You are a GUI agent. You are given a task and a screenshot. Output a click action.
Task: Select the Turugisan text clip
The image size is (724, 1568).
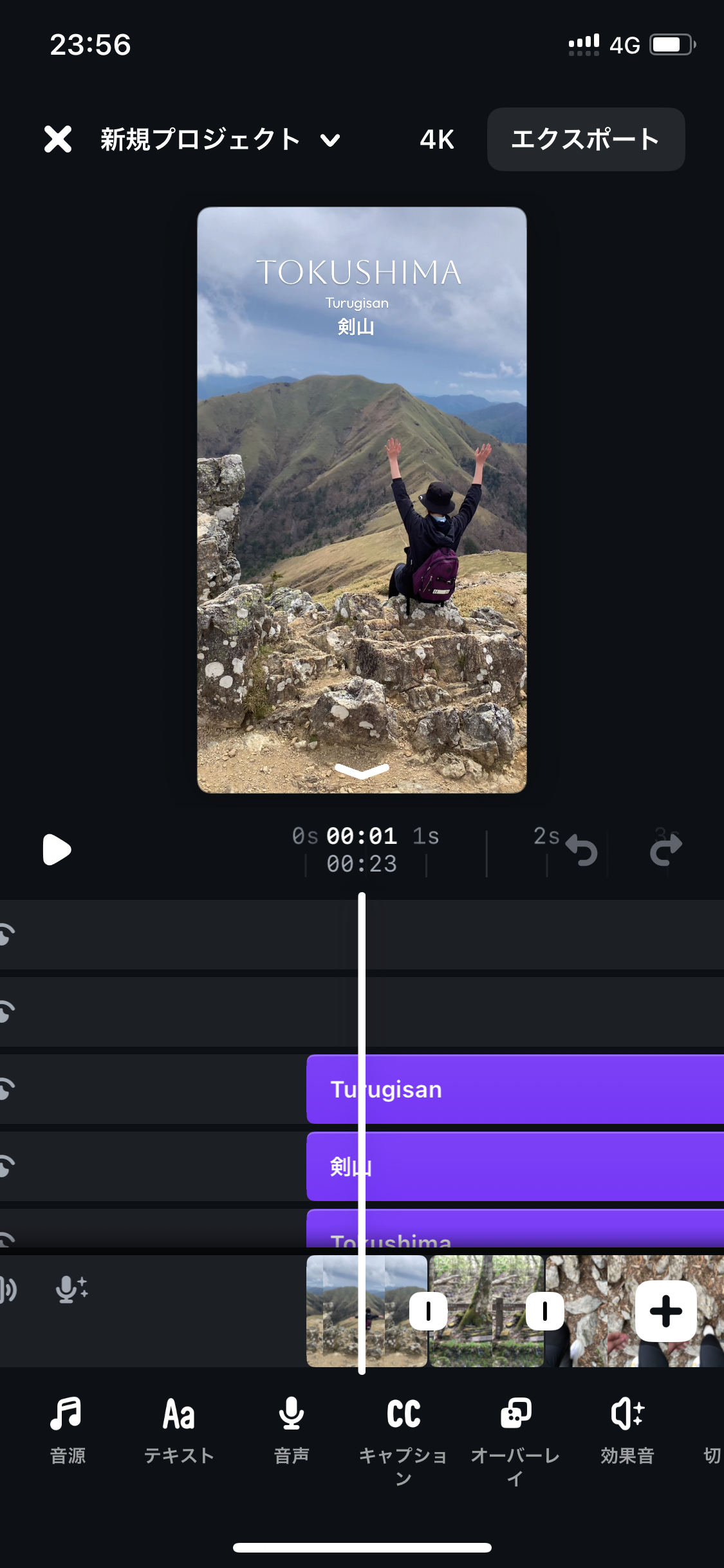tap(515, 1089)
